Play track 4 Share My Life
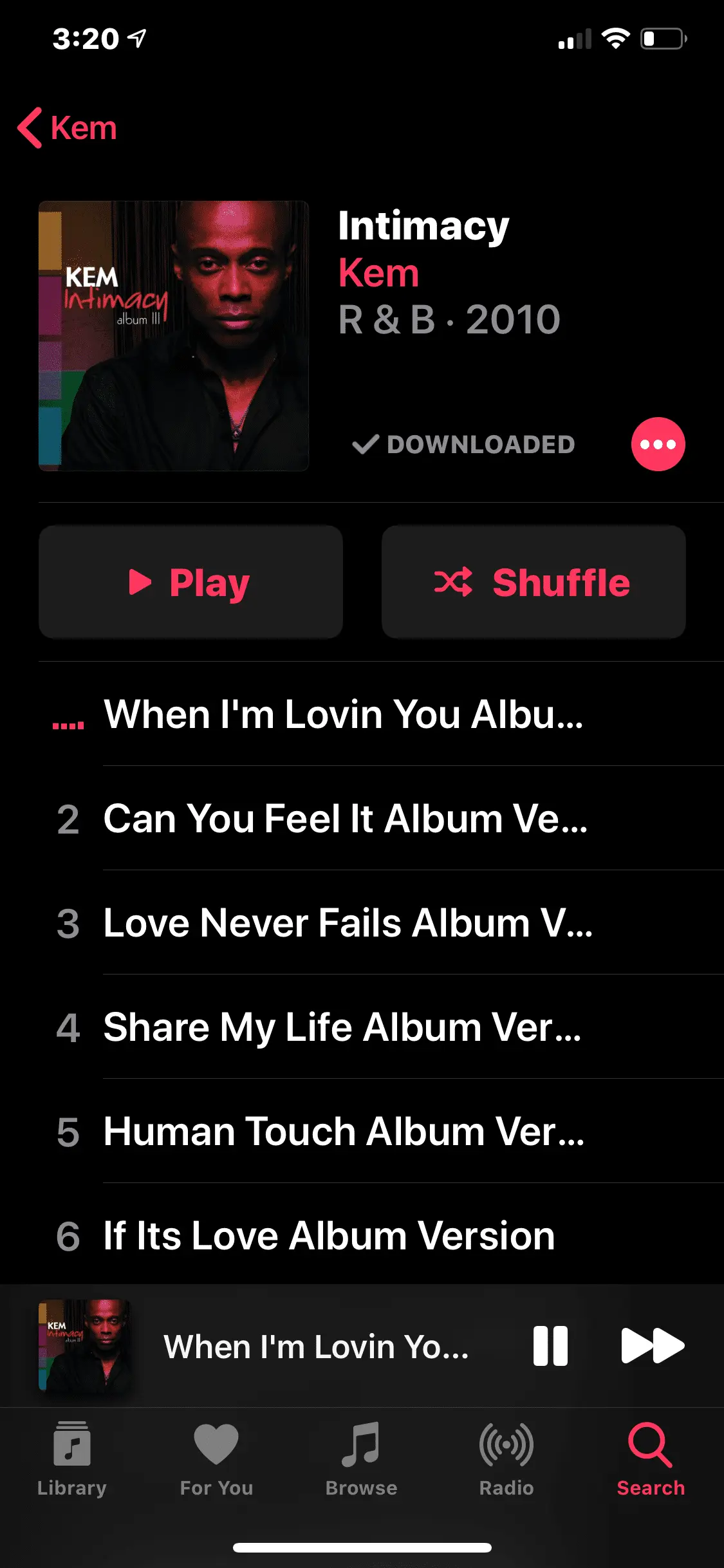 (x=342, y=1027)
